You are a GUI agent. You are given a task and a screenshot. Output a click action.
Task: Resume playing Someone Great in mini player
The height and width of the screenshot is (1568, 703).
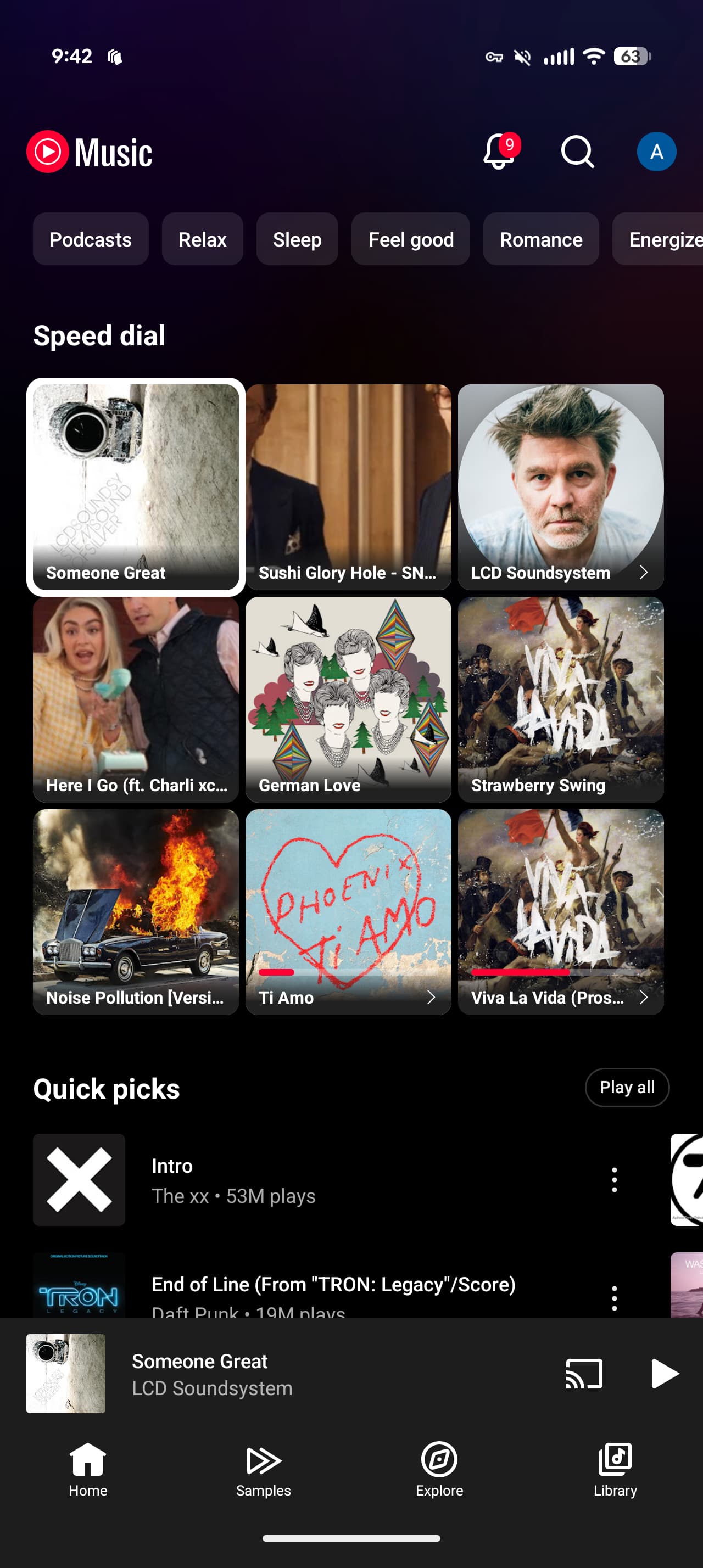click(x=663, y=1374)
